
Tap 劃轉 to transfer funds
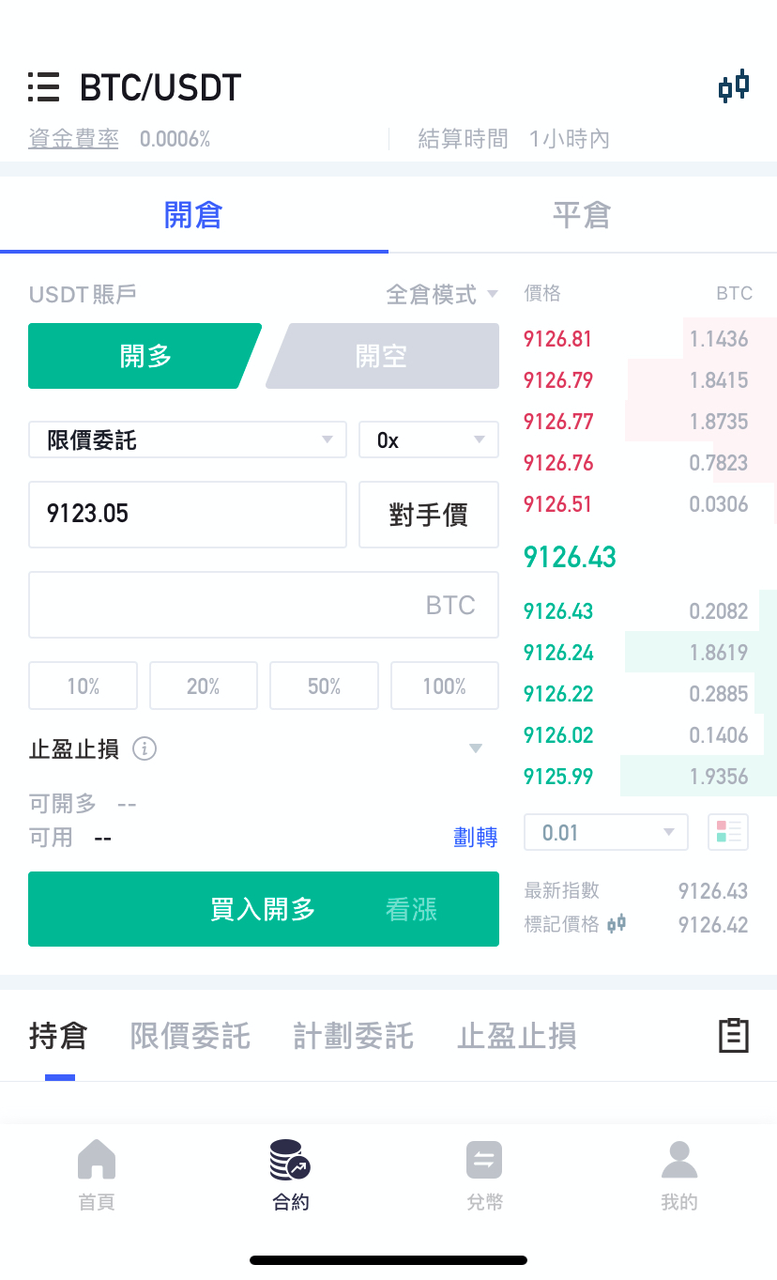point(475,837)
